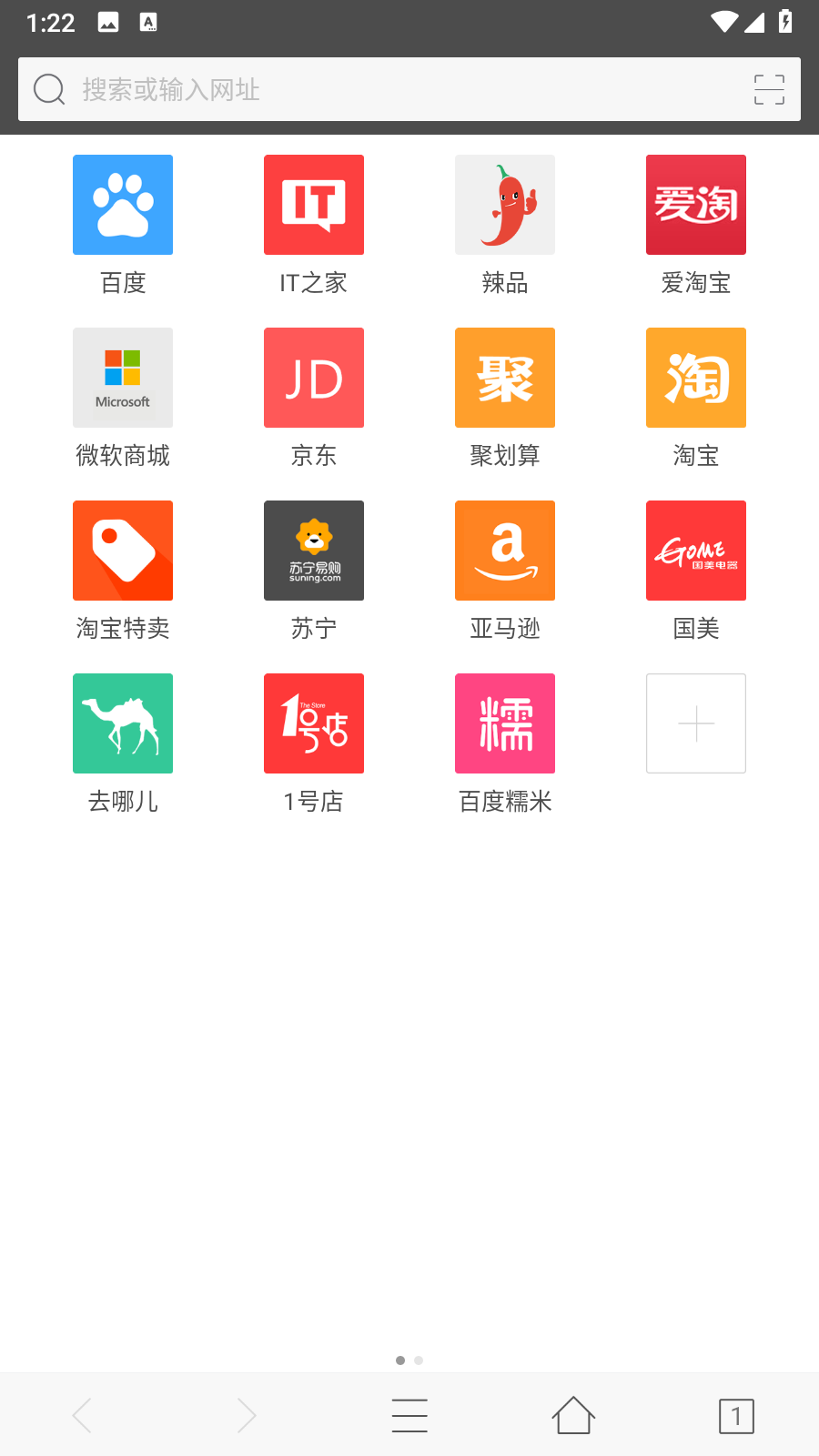819x1456 pixels.
Task: Open the 淘宝 shortcut
Action: coord(696,378)
